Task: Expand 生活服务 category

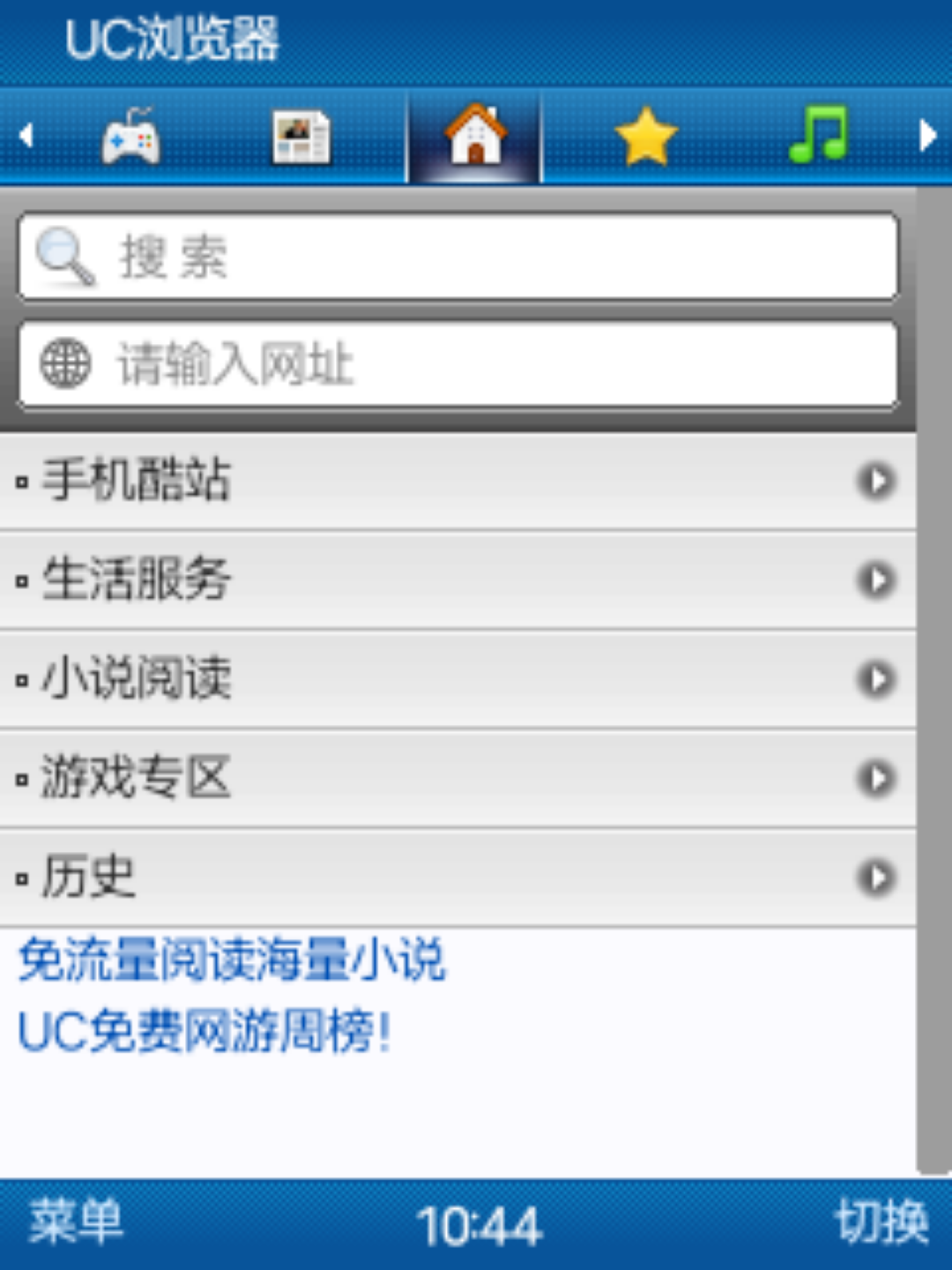Action: pos(457,580)
